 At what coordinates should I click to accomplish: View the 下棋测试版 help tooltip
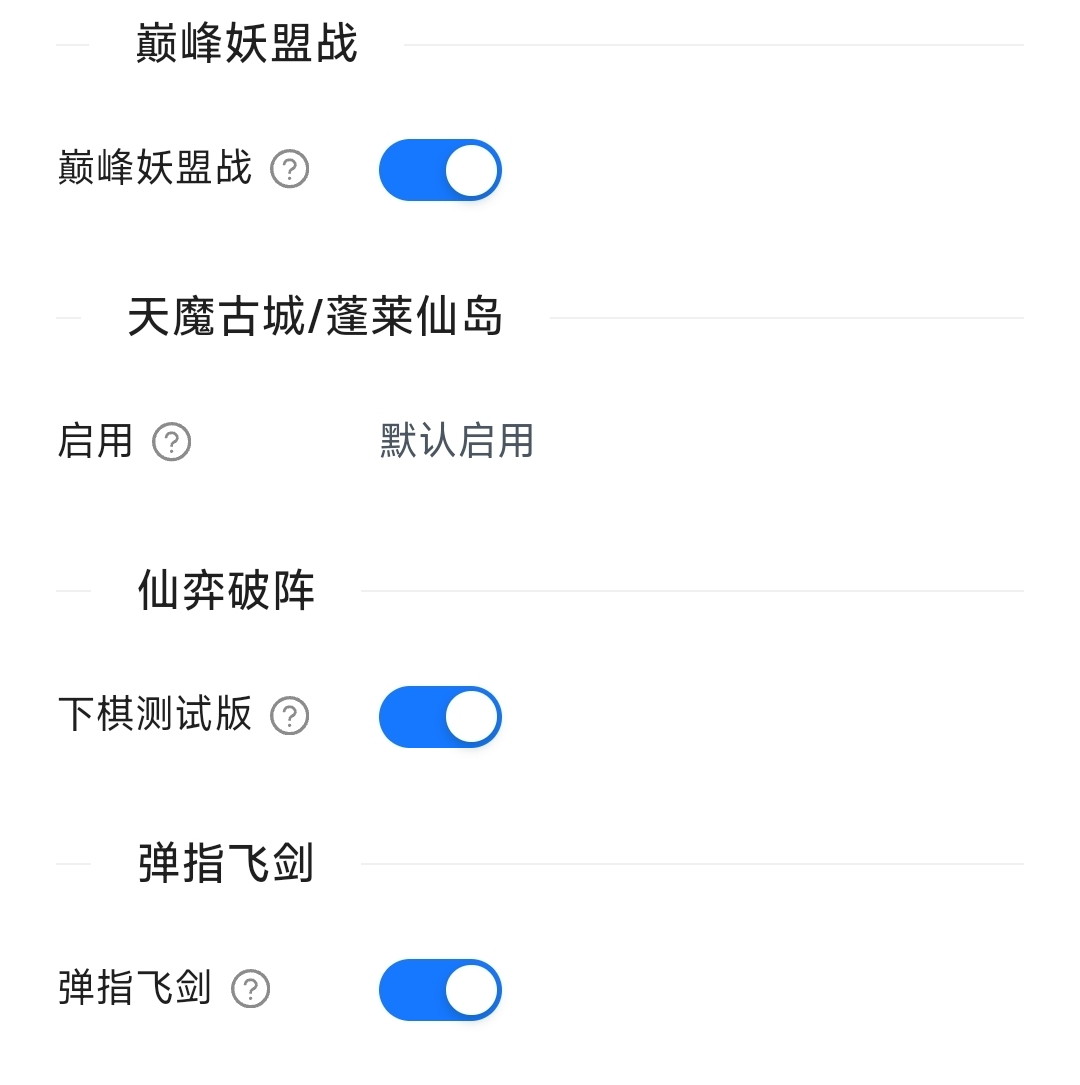290,716
